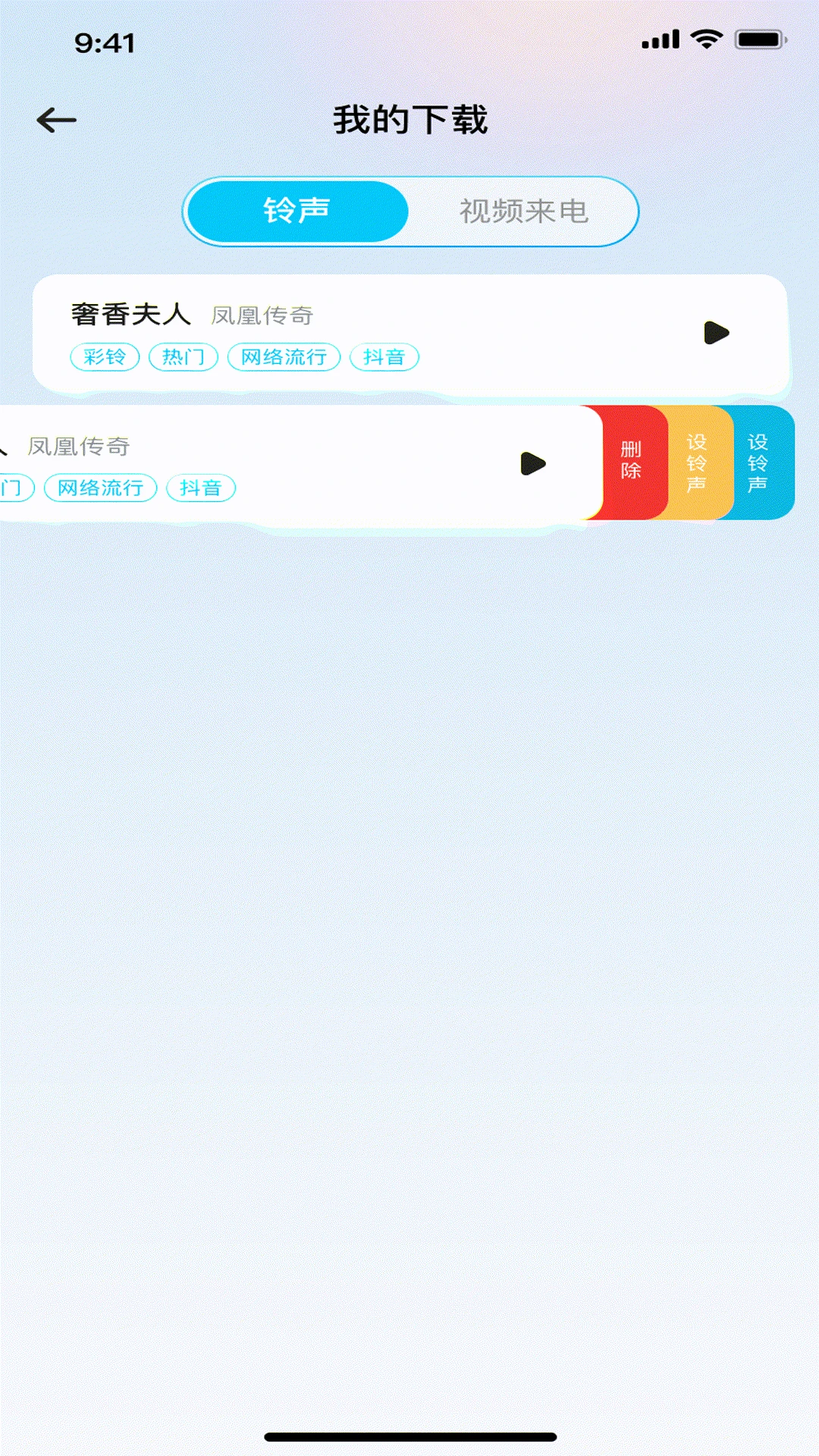Tap the 抖音 tag on the first card
Screen dimensions: 819x1456
click(x=384, y=357)
